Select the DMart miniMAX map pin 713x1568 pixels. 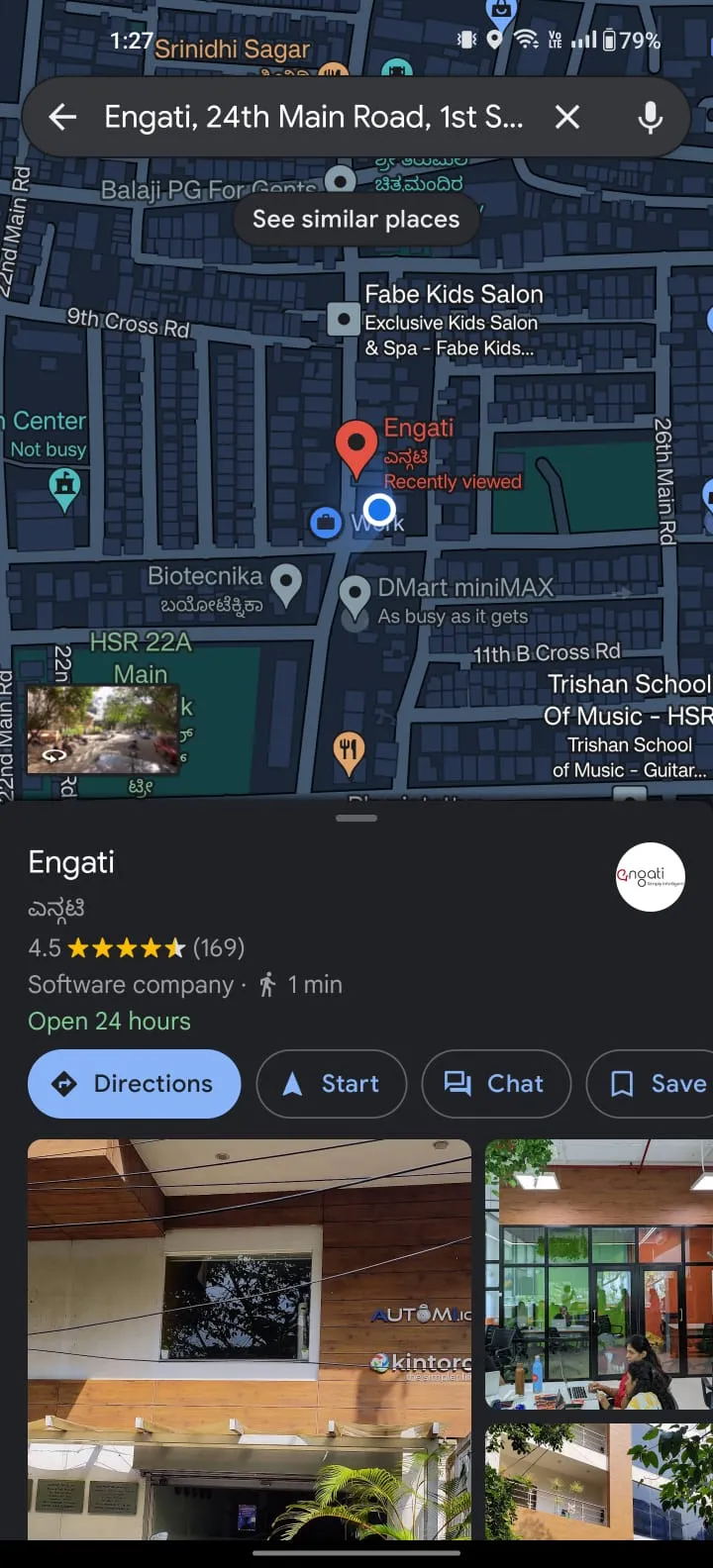355,595
